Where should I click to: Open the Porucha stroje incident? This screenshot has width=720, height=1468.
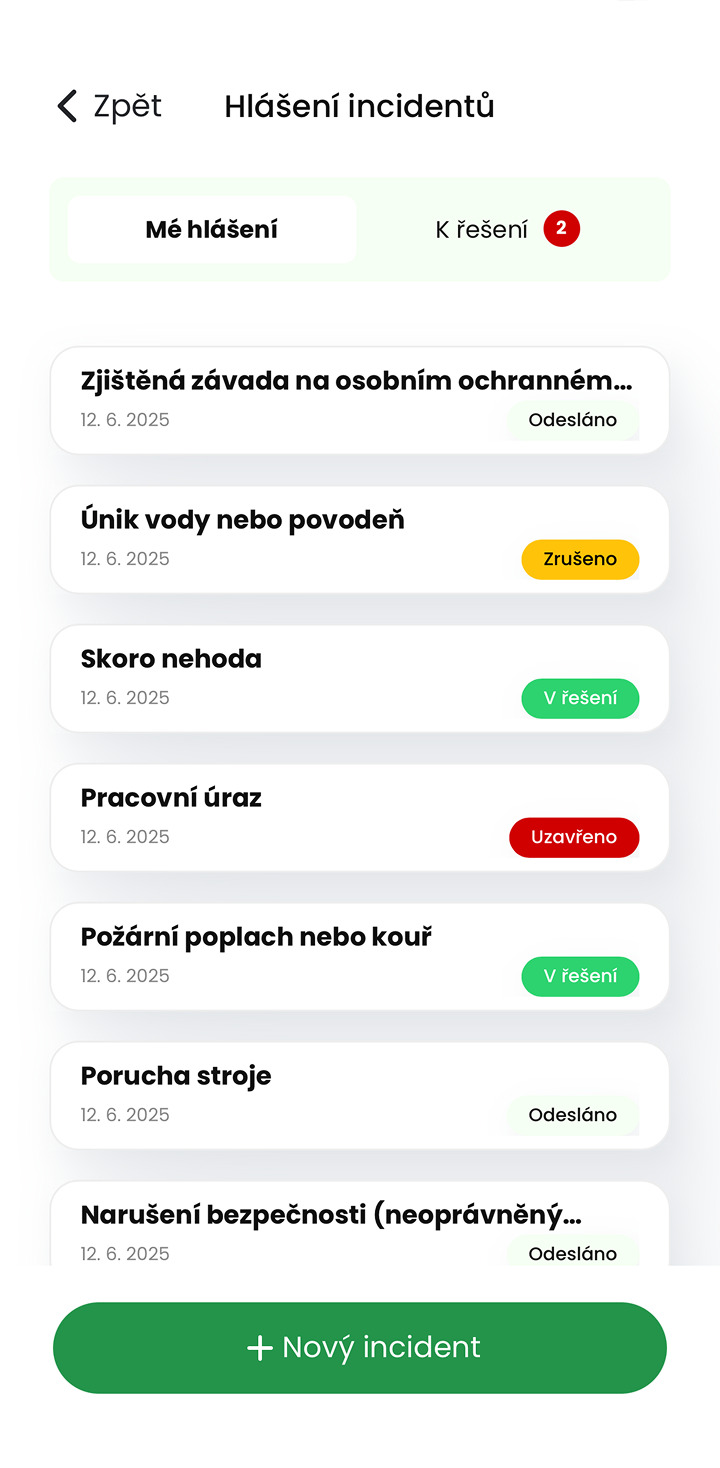[359, 1095]
